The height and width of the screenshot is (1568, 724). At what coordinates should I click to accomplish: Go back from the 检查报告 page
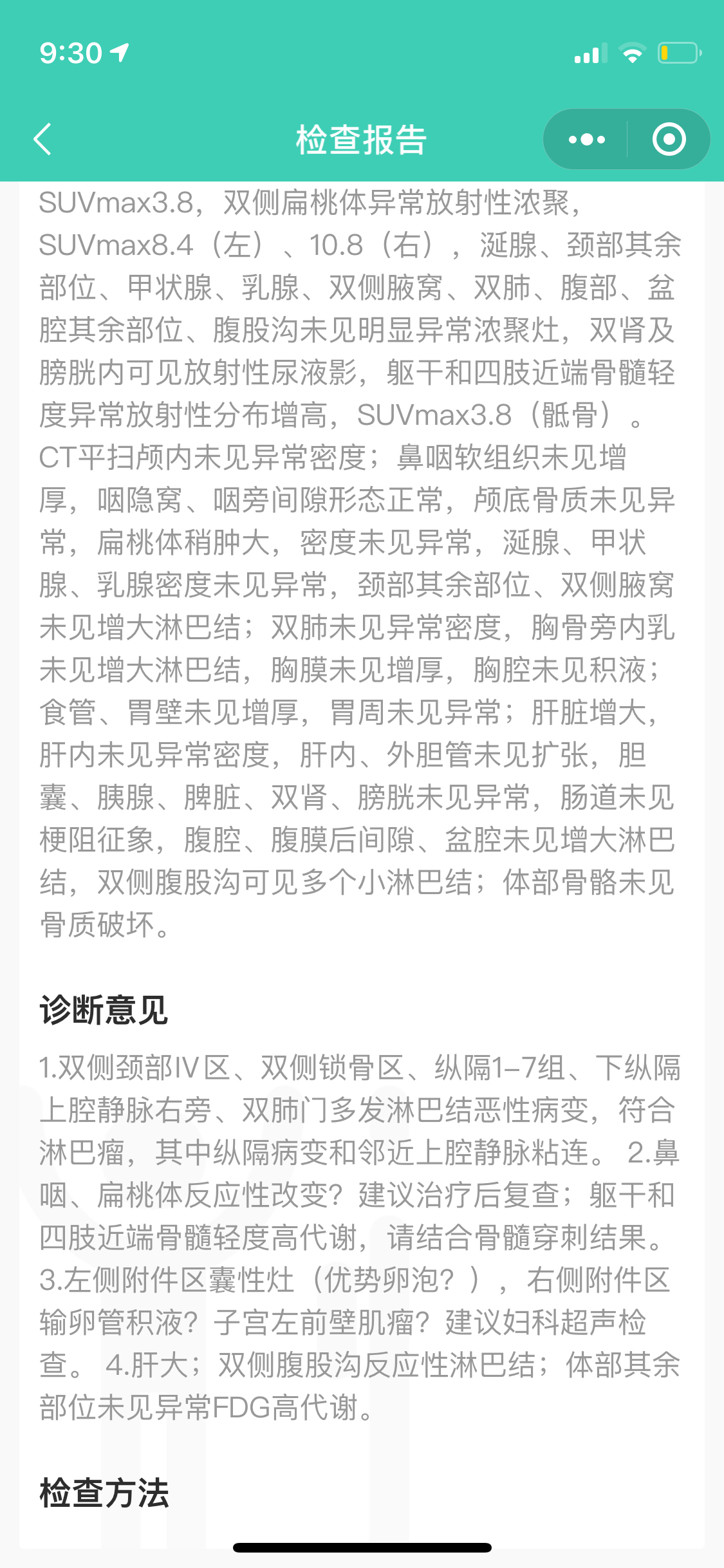click(x=42, y=139)
